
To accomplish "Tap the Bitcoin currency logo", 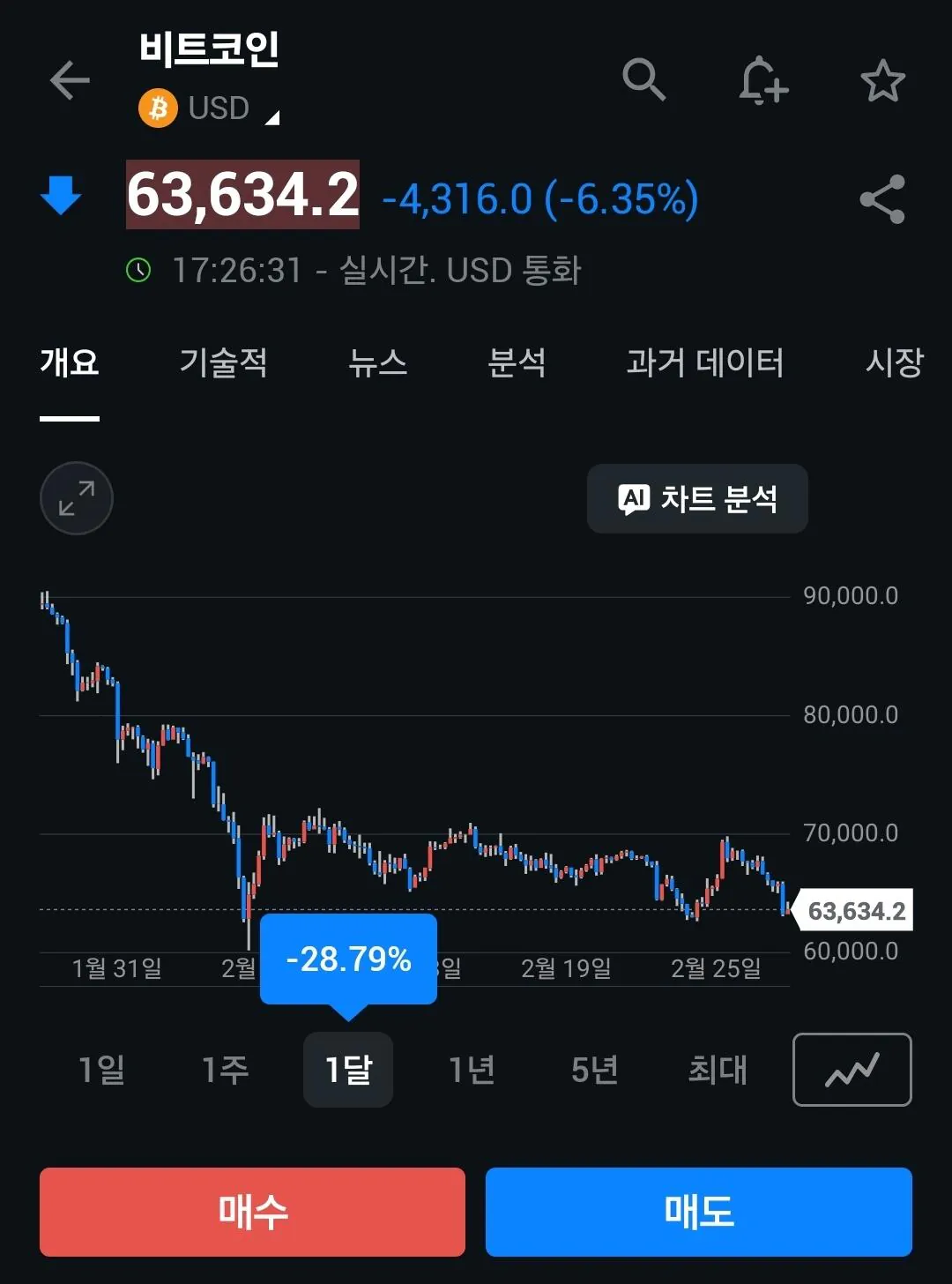I will point(157,108).
